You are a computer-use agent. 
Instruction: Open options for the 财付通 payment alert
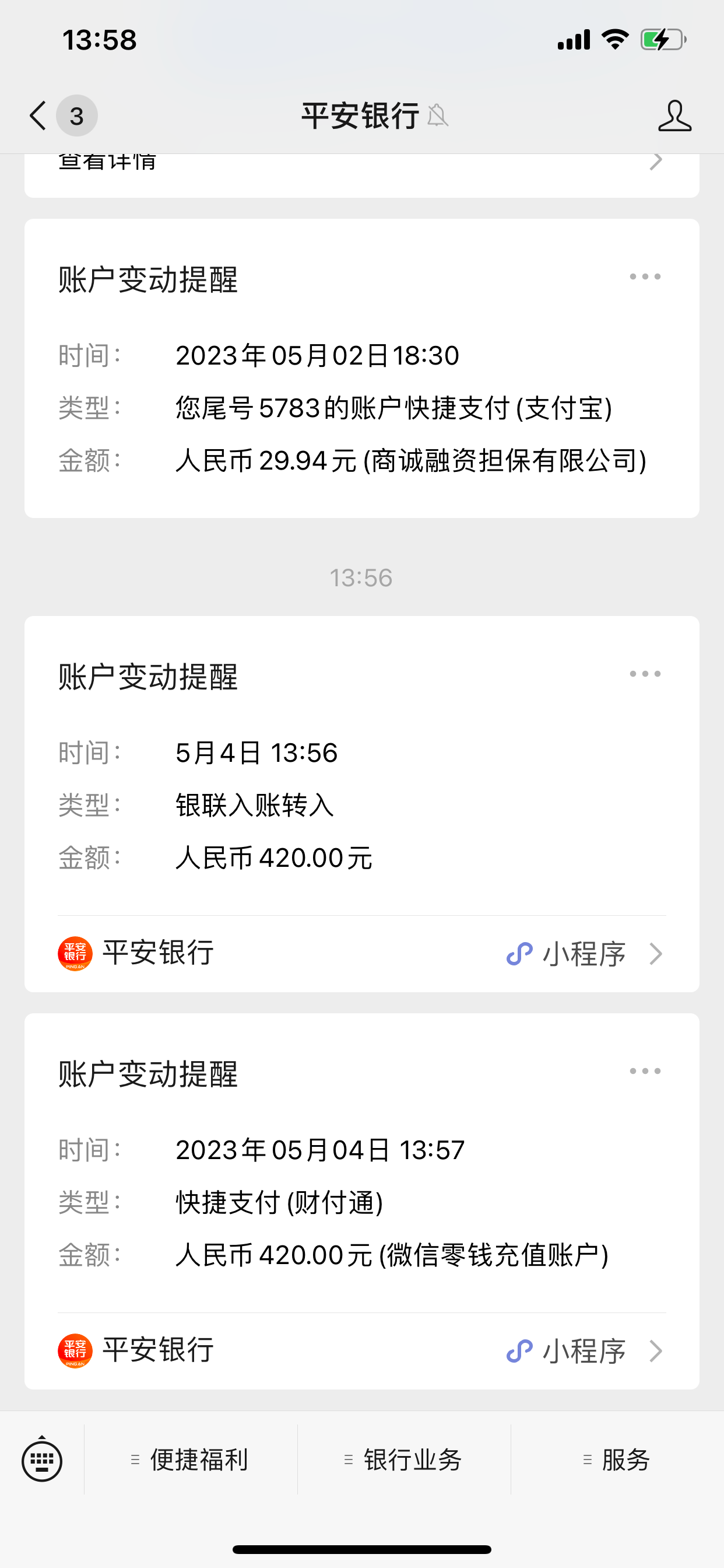tap(644, 1072)
